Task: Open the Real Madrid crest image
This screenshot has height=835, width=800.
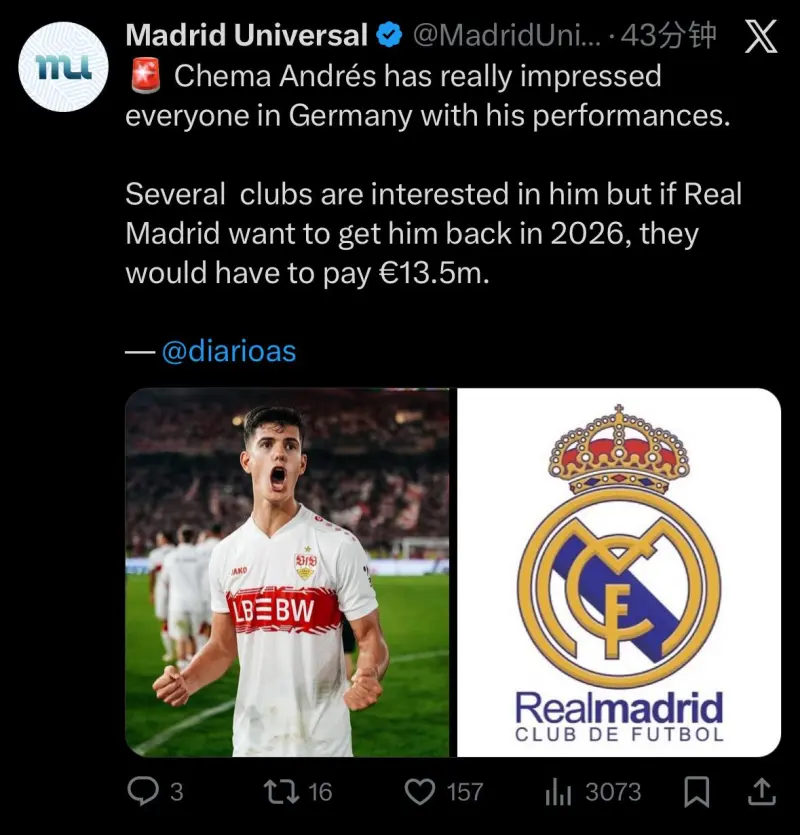Action: pos(619,572)
